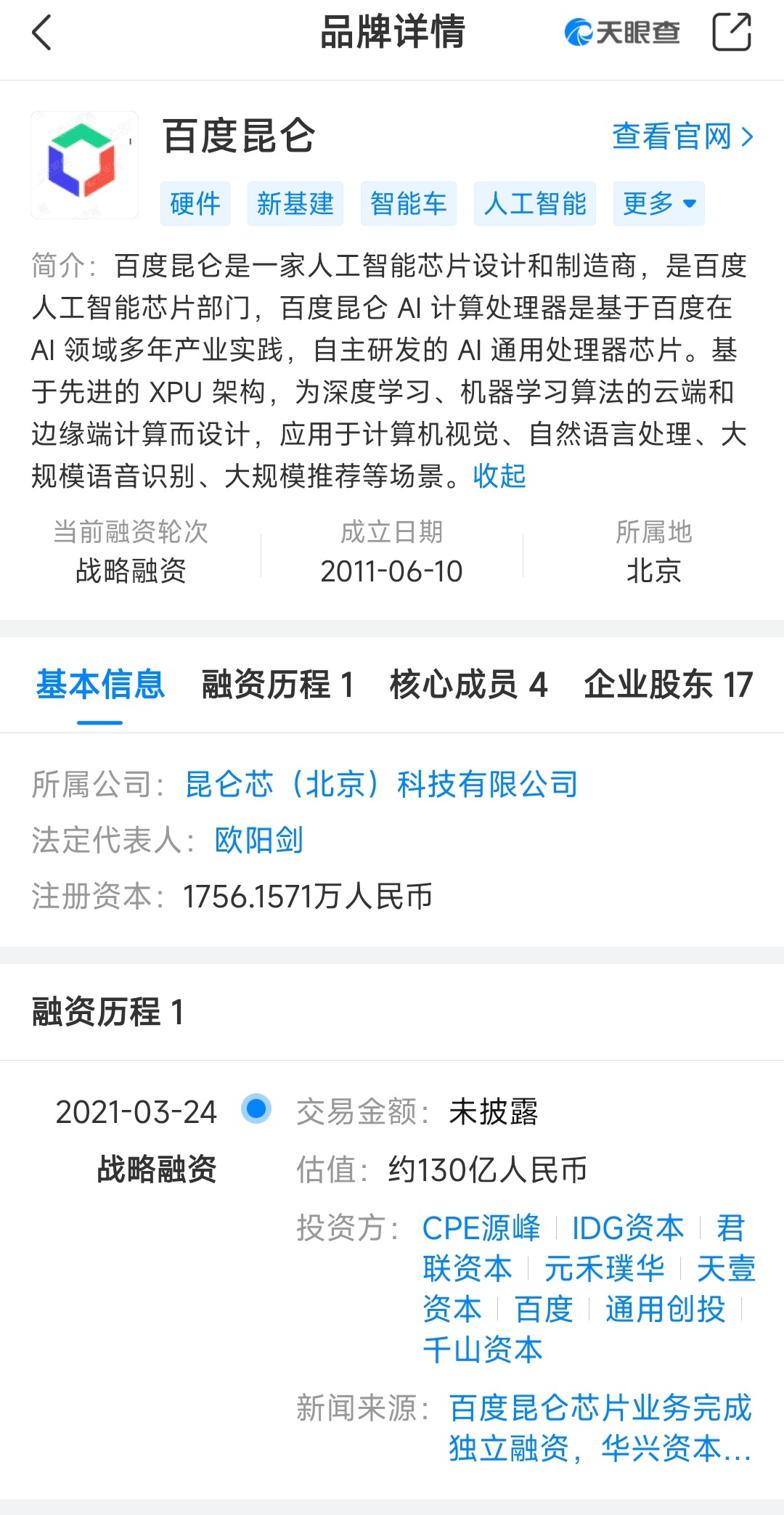Open investor CPE源峰
784x1515 pixels.
coord(481,1228)
